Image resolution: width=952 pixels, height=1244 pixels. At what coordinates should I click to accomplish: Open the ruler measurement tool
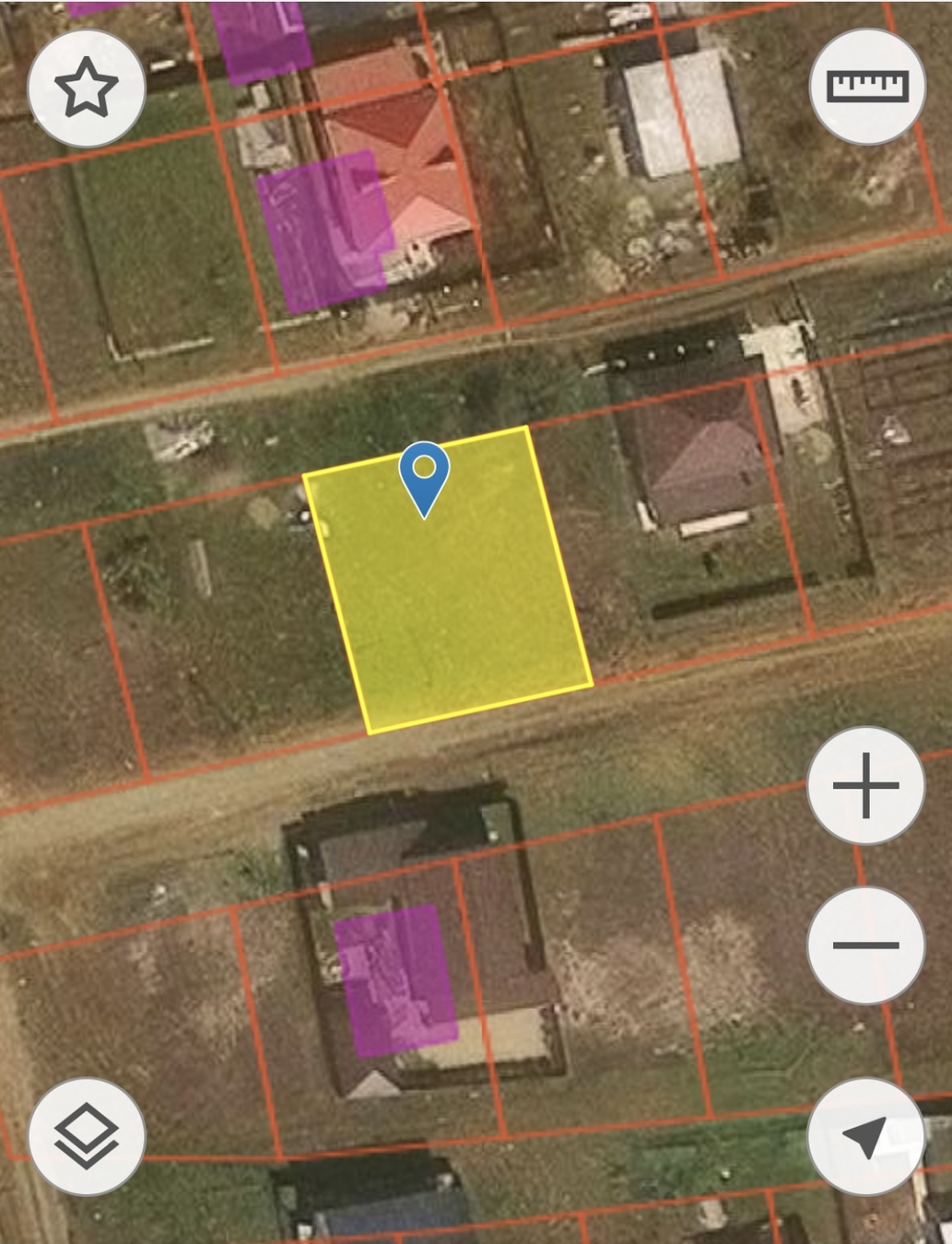(x=867, y=87)
